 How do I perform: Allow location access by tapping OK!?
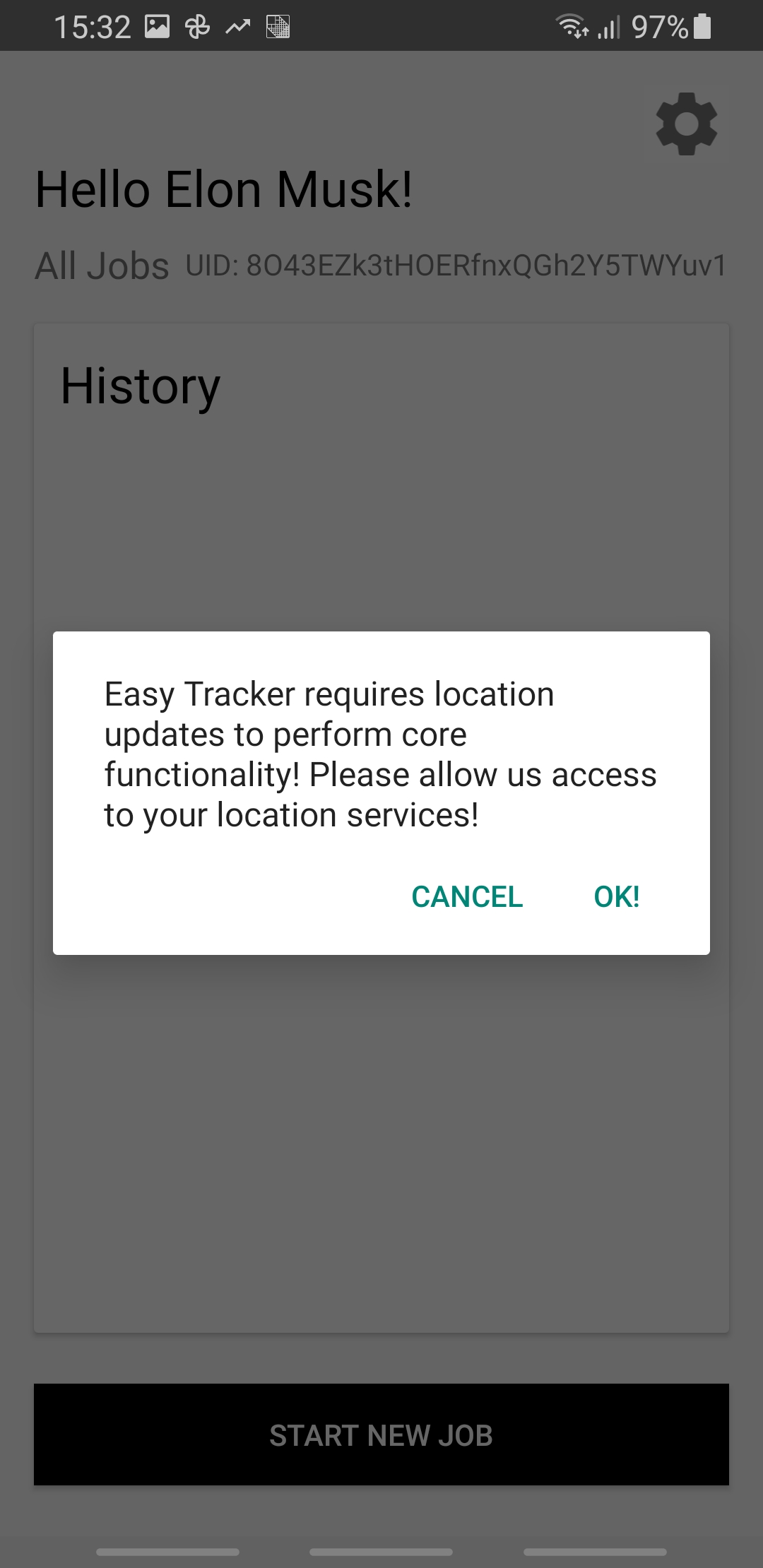(616, 896)
